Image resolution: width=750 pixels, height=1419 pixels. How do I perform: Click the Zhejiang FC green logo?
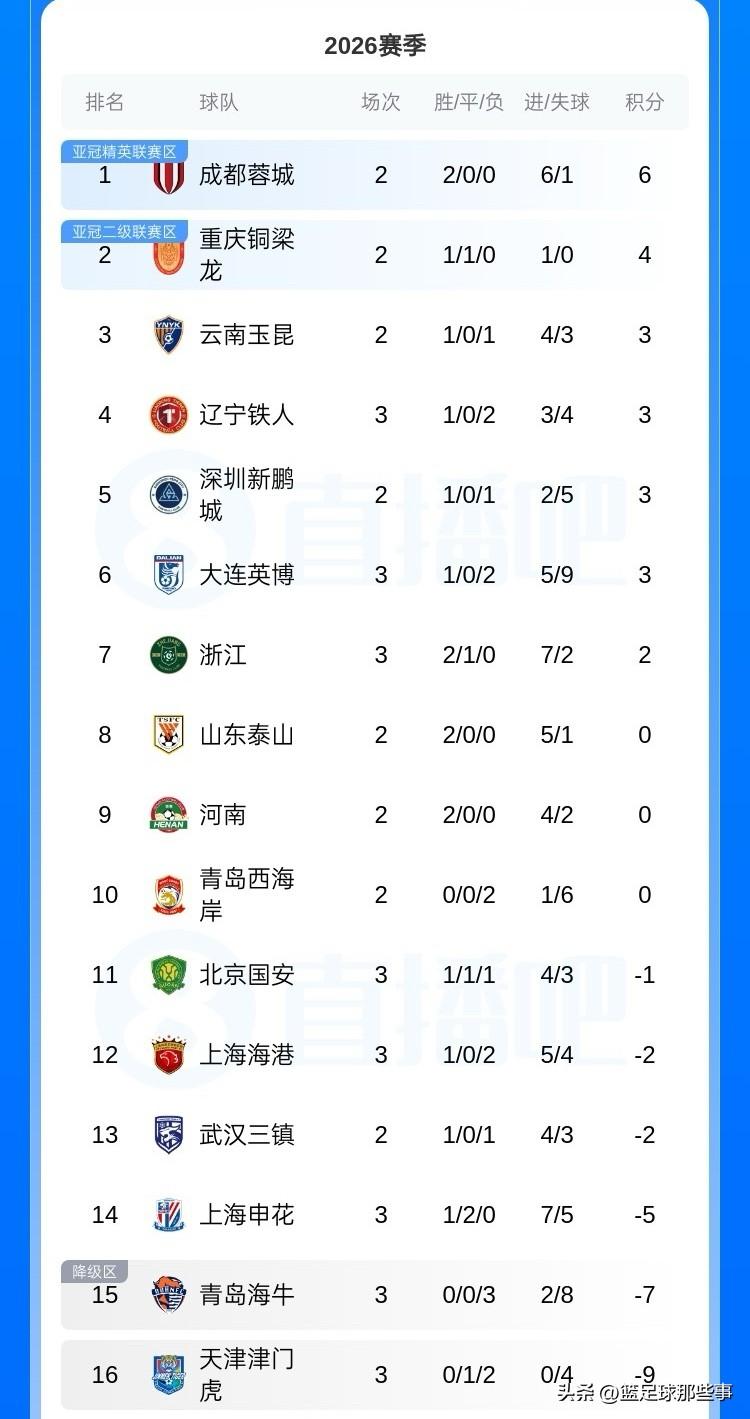[x=170, y=654]
